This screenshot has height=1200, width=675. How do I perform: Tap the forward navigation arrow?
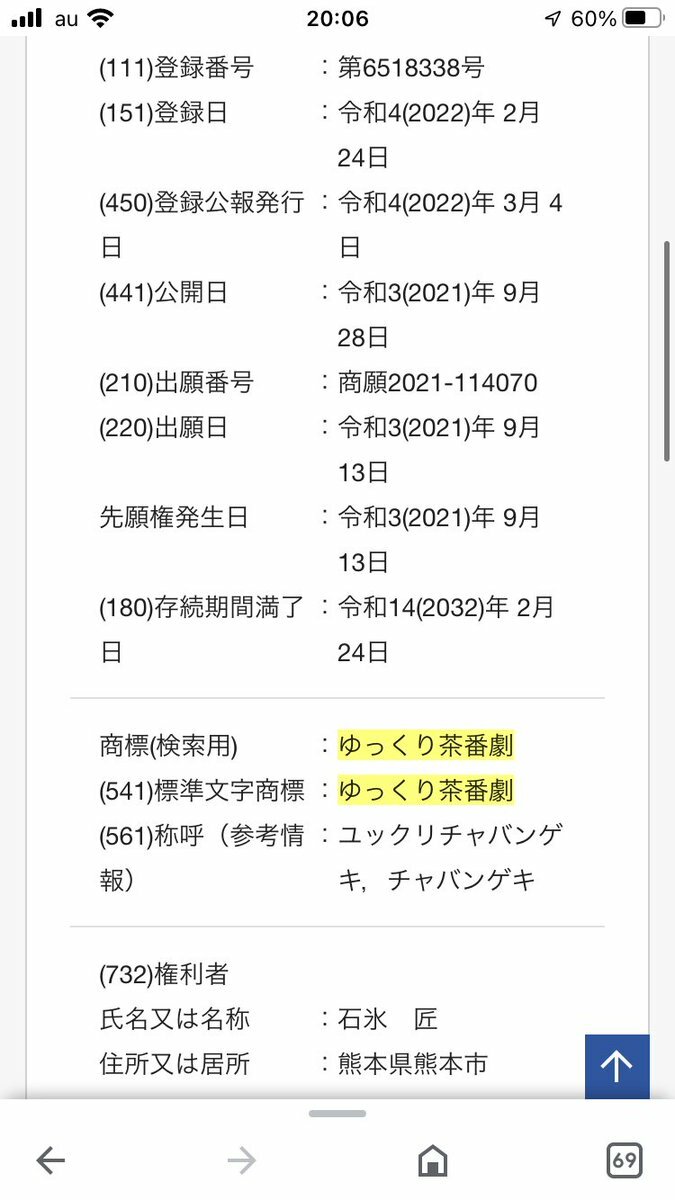tap(242, 1160)
